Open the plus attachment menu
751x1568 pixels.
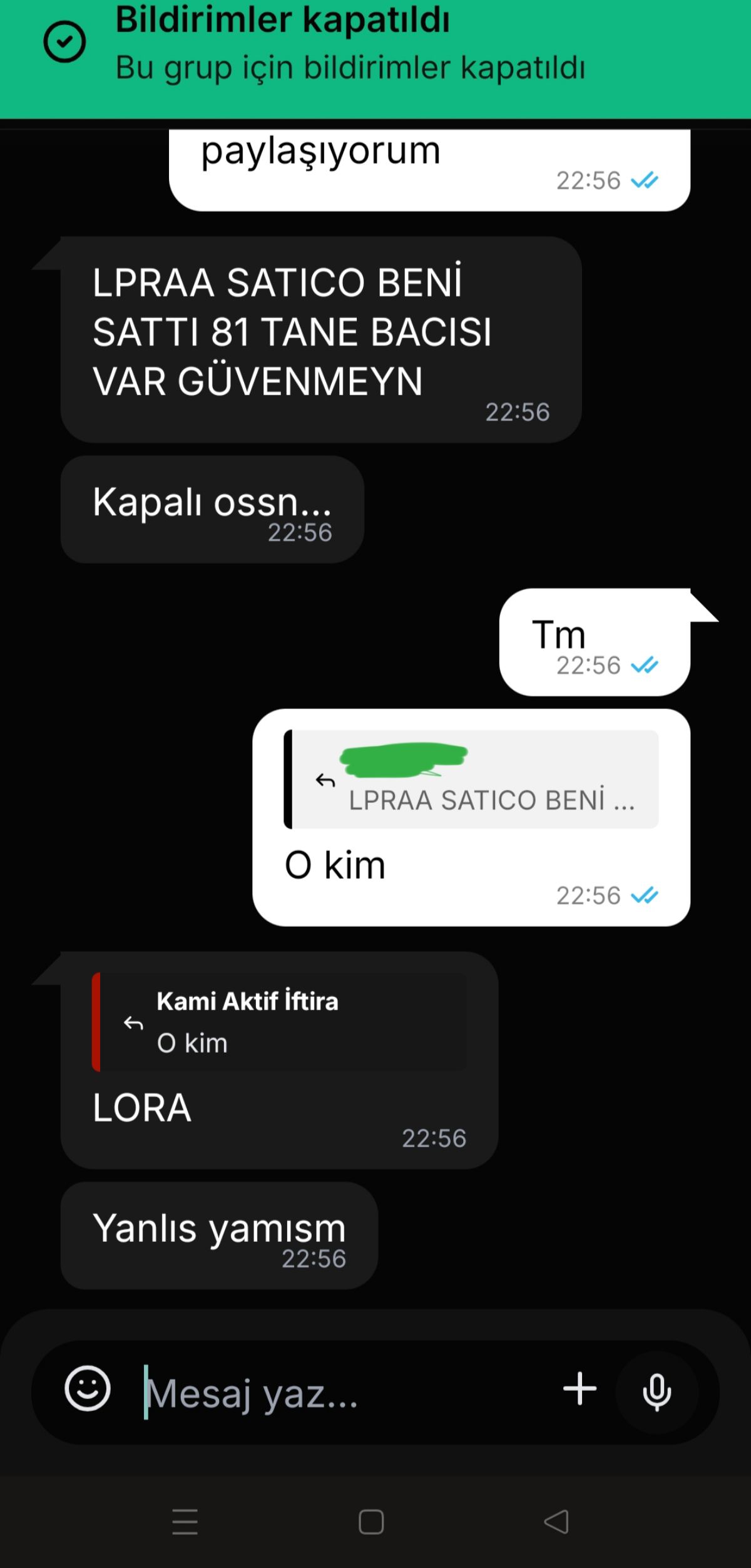click(580, 1389)
